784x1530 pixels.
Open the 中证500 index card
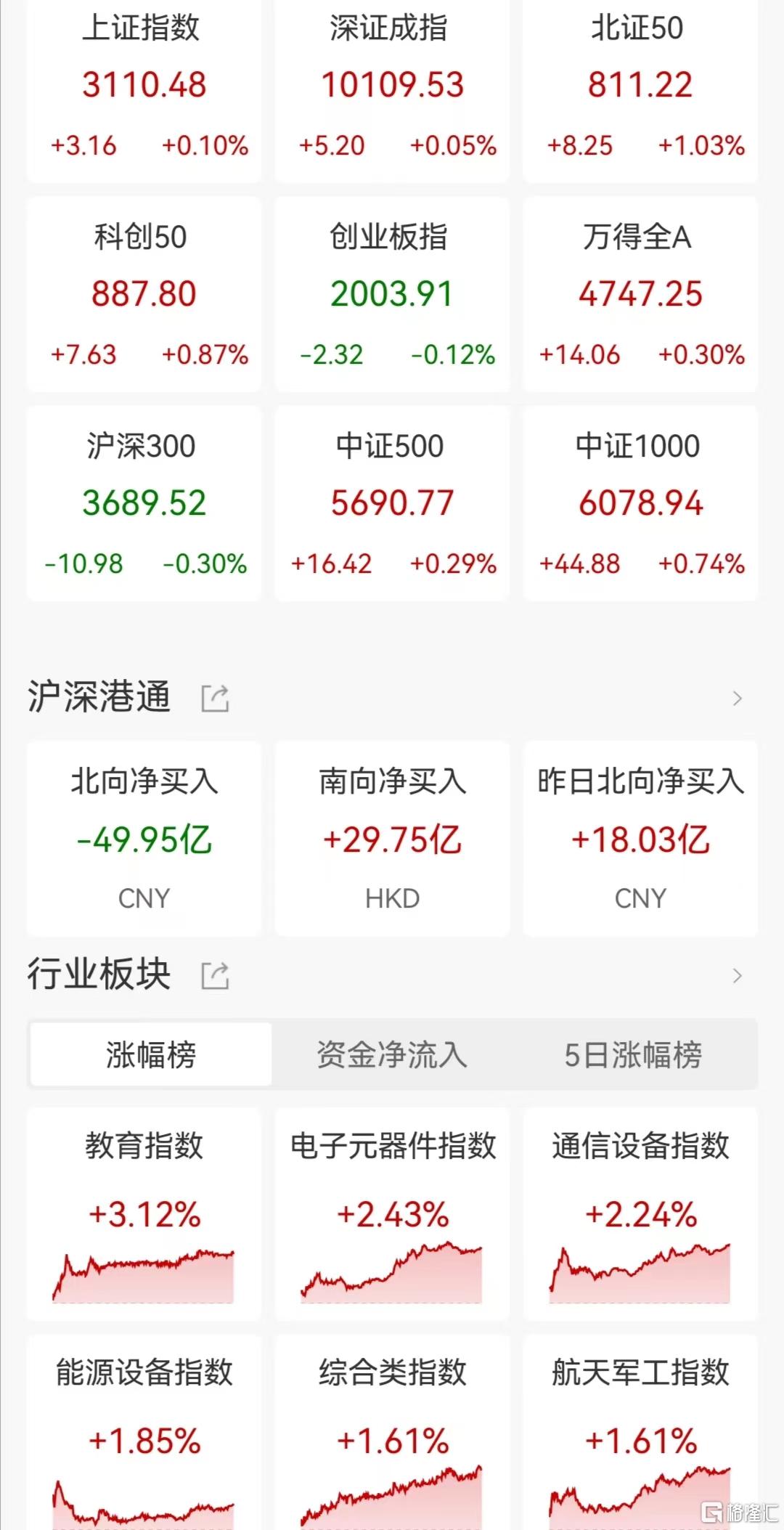tap(392, 504)
